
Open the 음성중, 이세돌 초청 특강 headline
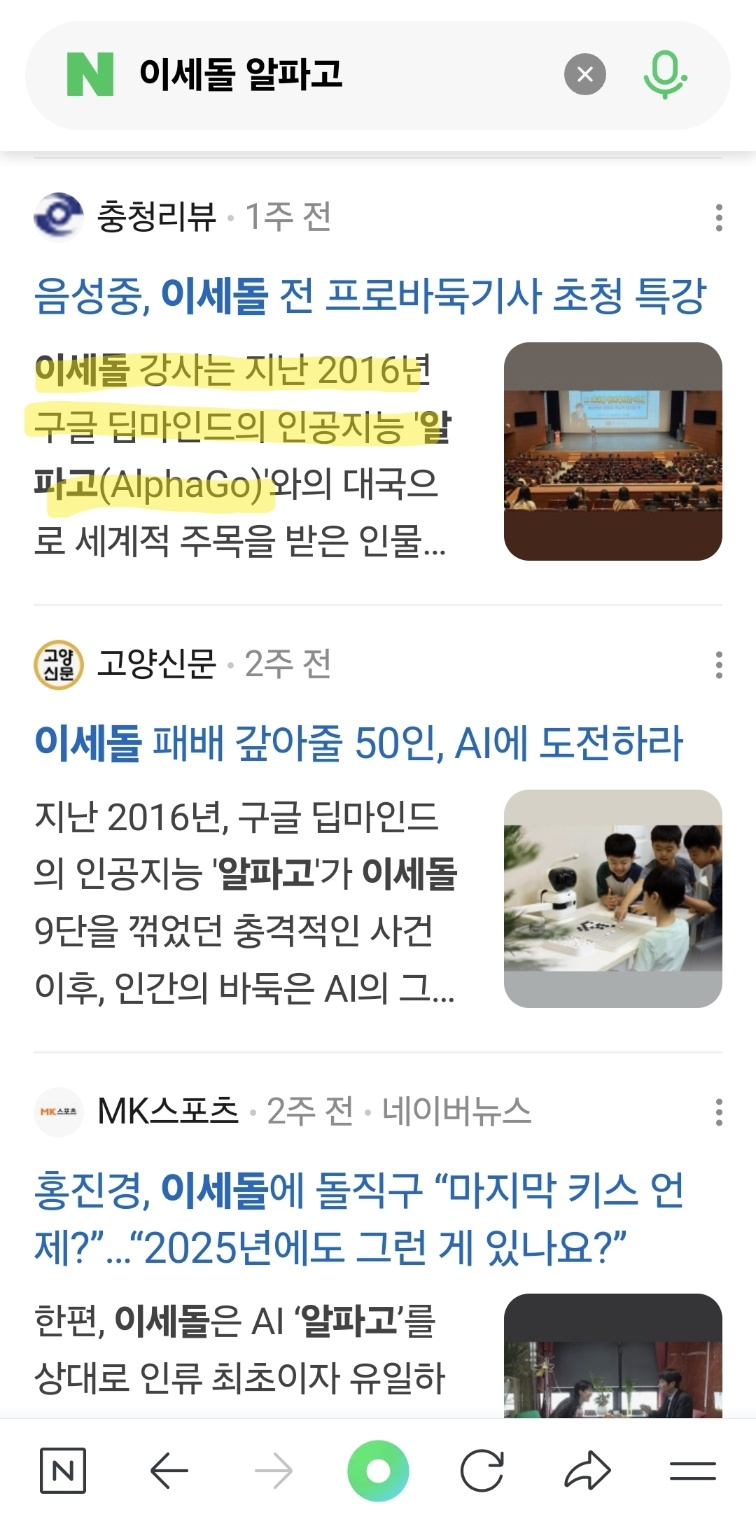[371, 296]
